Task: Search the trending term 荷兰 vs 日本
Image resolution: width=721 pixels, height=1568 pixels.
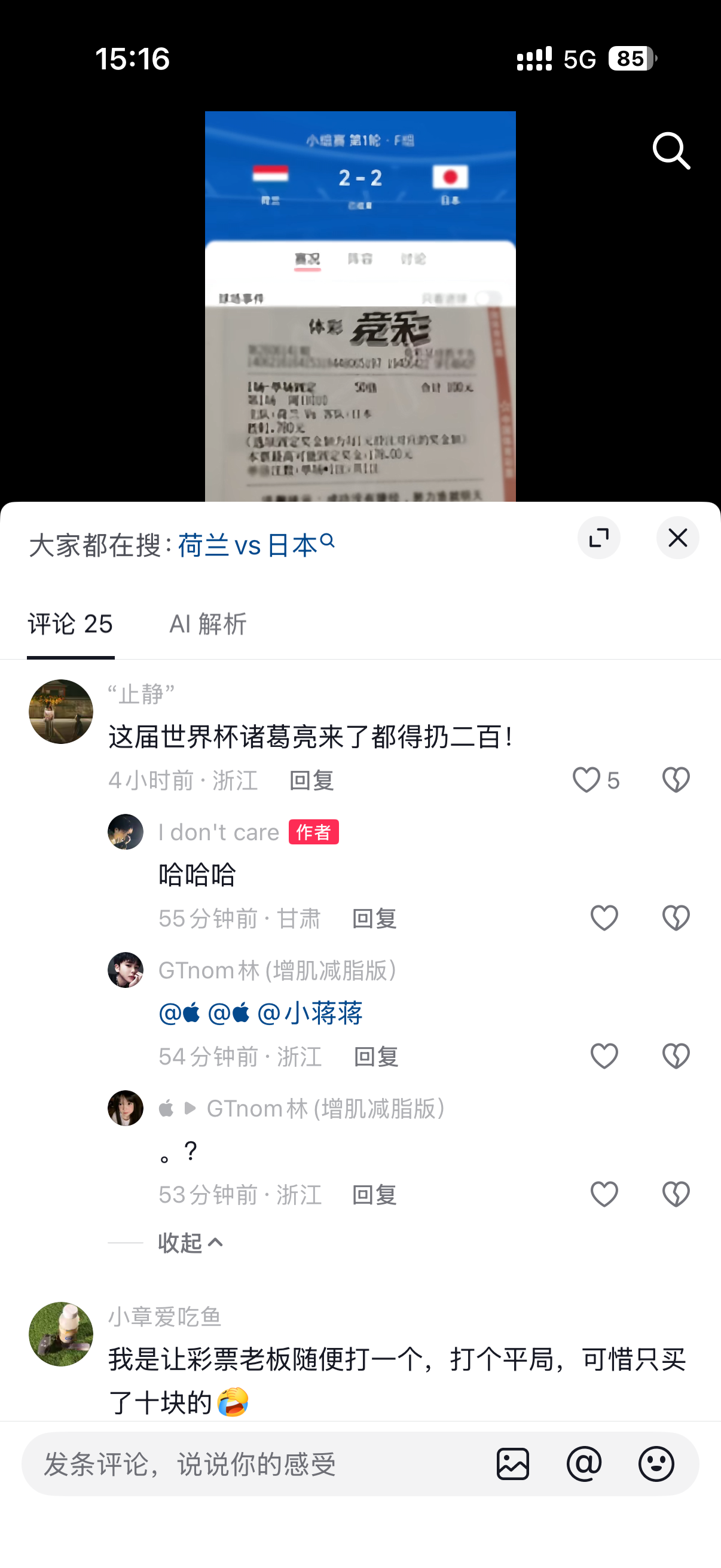Action: point(255,545)
